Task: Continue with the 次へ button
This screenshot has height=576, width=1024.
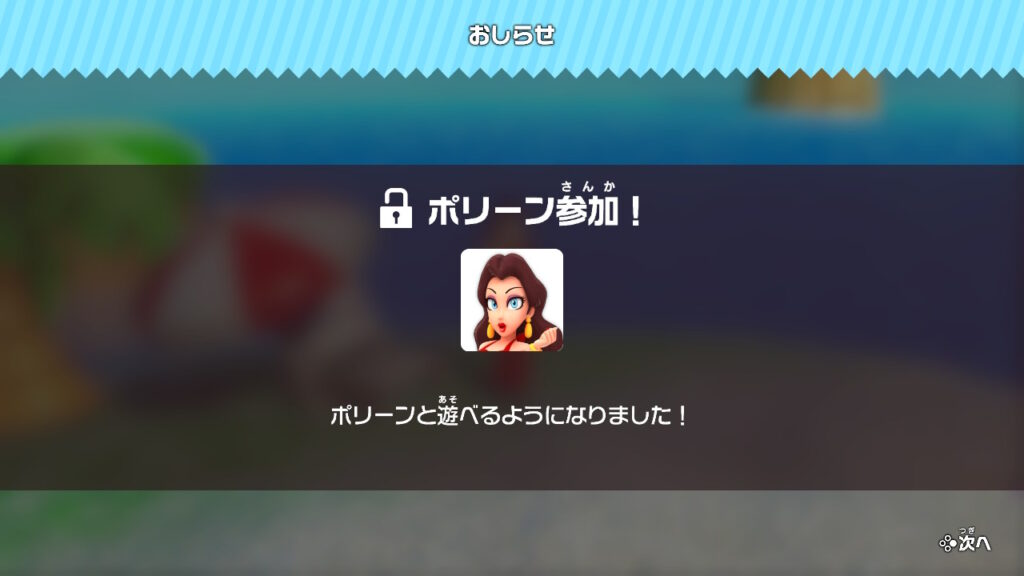Action: [966, 543]
